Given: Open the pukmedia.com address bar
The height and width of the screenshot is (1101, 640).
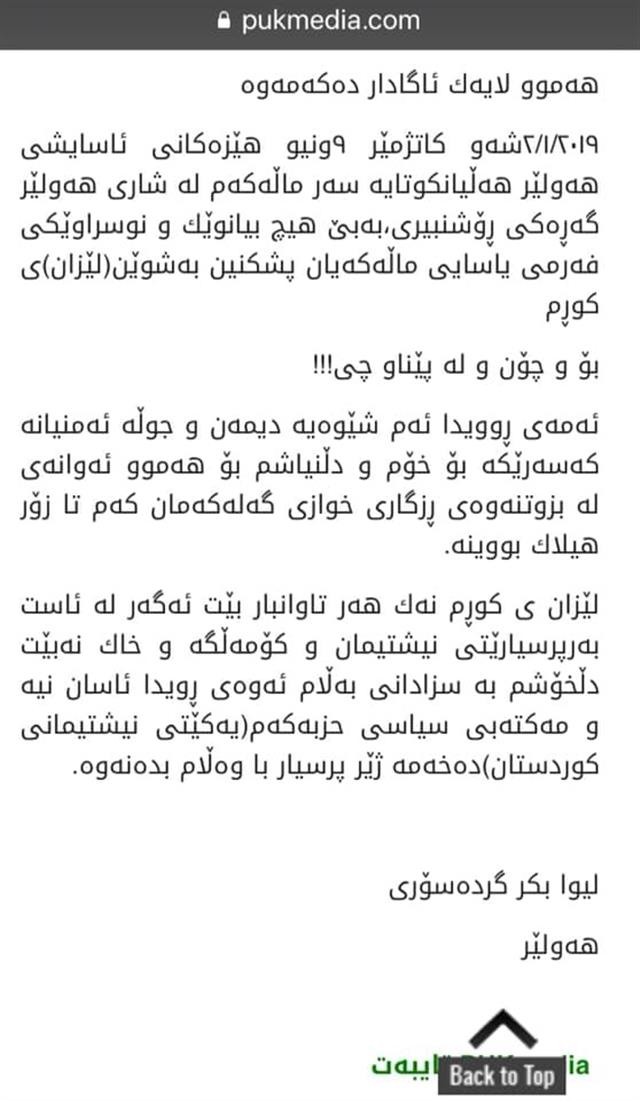Looking at the screenshot, I should pos(320,22).
